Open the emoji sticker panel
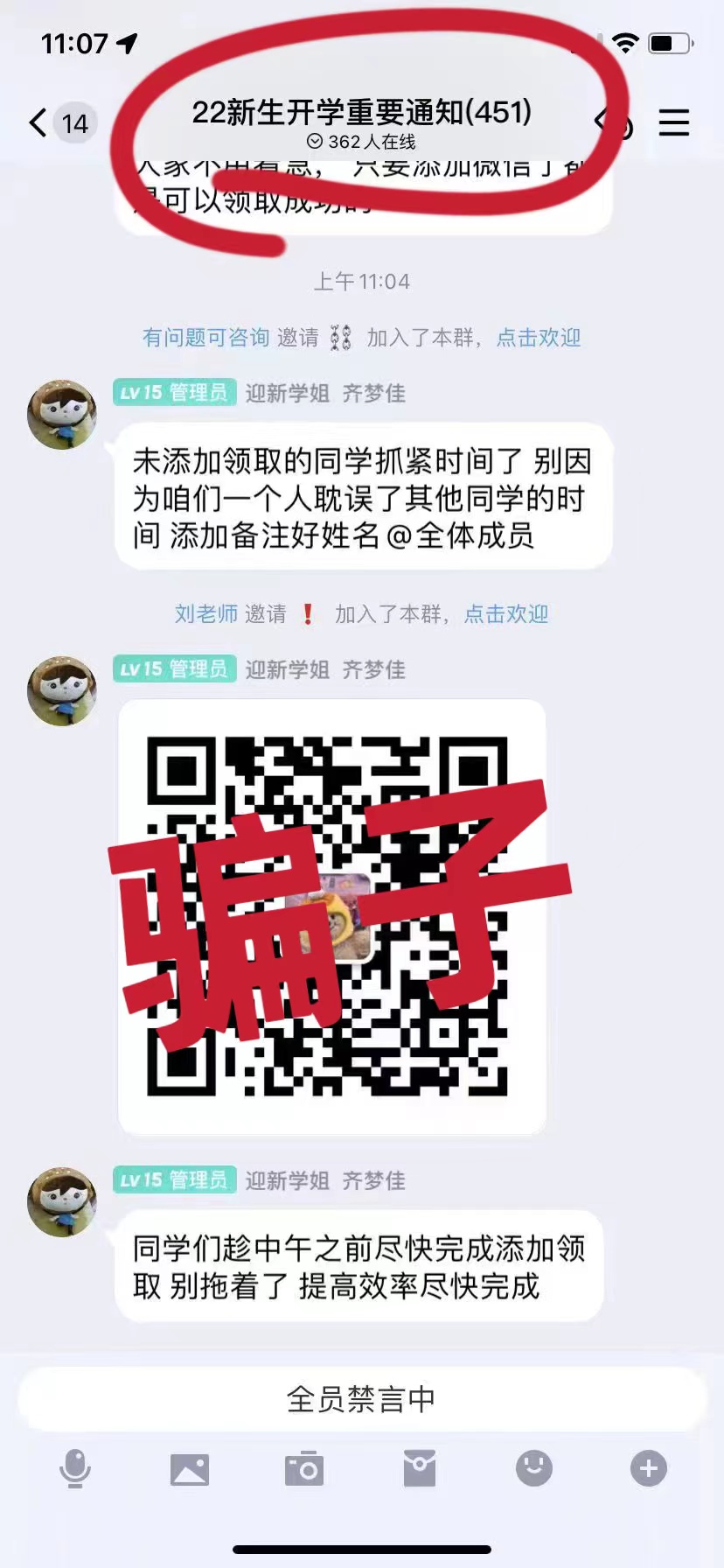 pos(533,1468)
